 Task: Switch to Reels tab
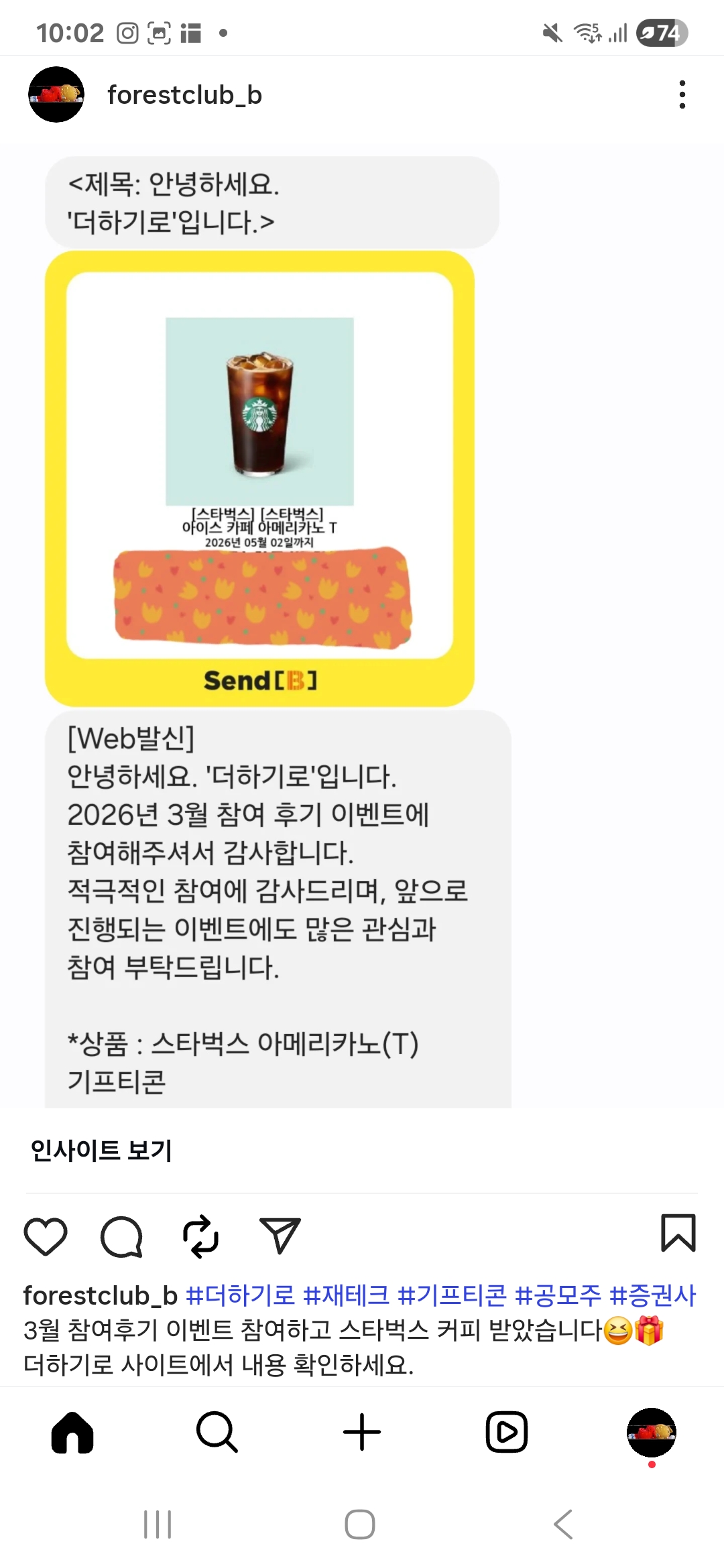click(507, 1432)
